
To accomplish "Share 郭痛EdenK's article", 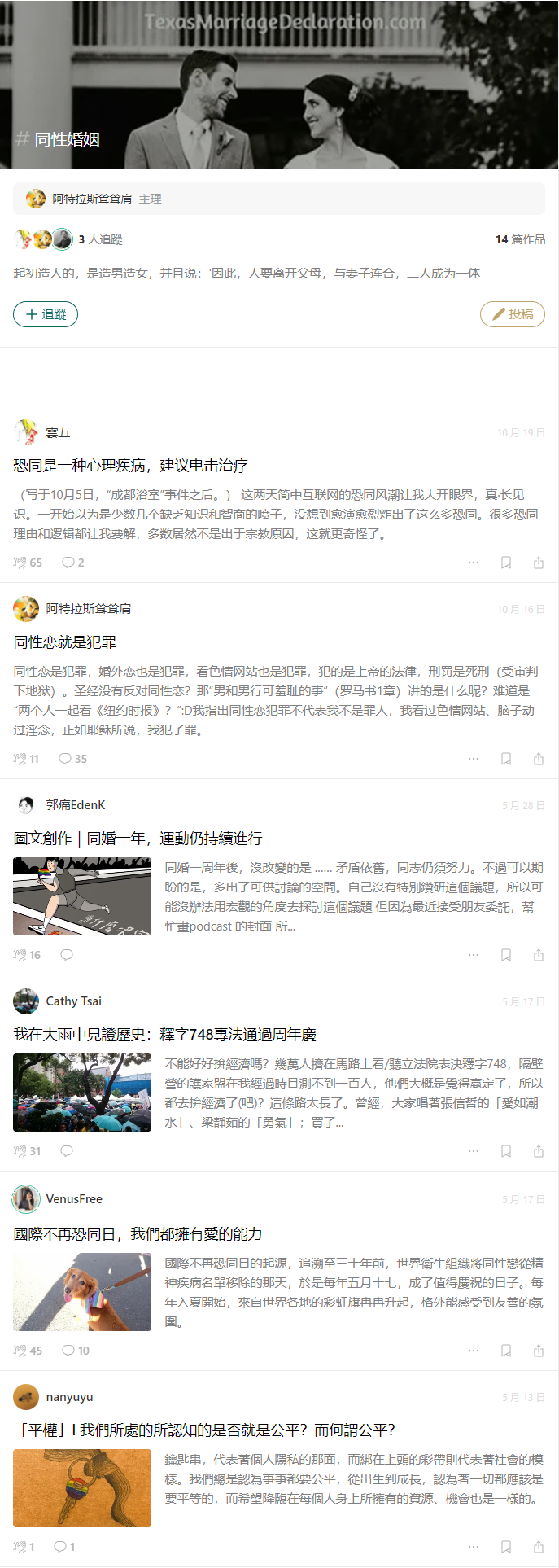I will 539,955.
